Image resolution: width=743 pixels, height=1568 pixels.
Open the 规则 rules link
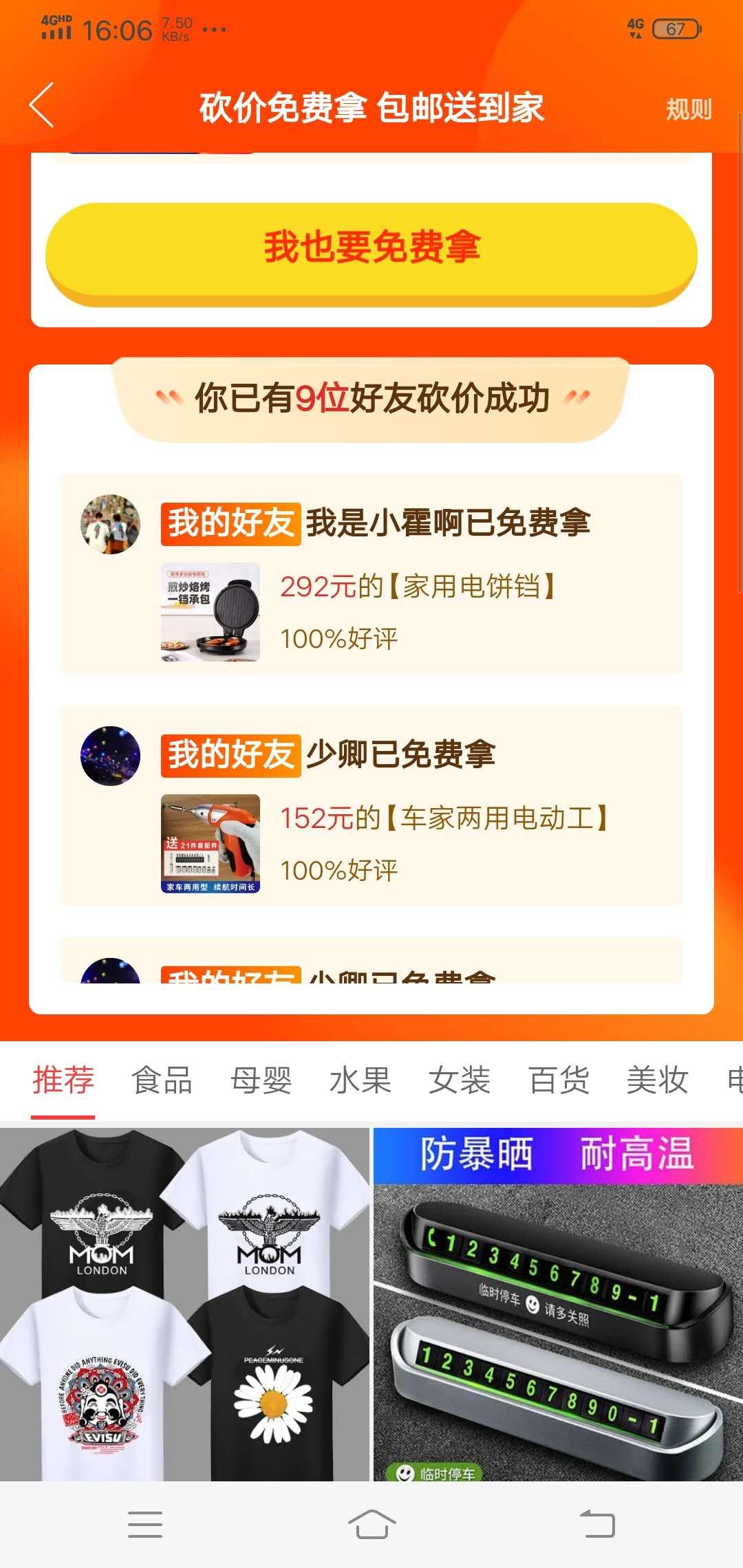point(688,109)
